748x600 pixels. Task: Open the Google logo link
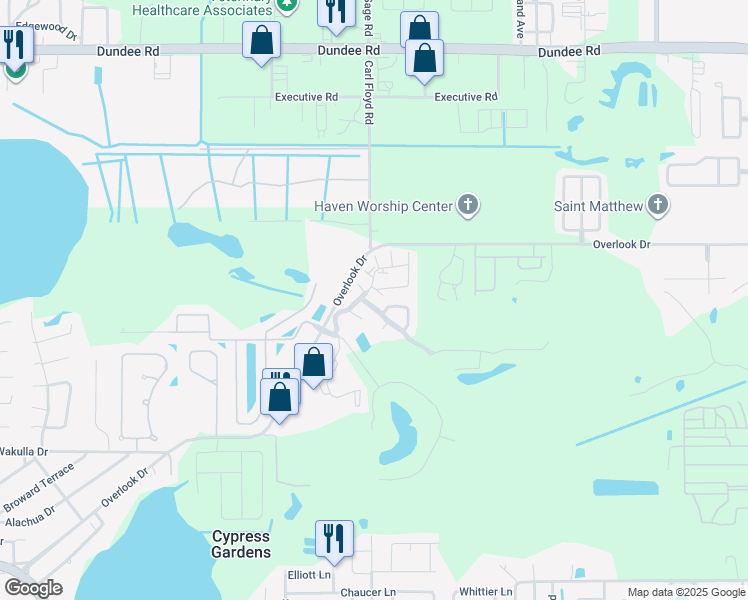(x=33, y=588)
